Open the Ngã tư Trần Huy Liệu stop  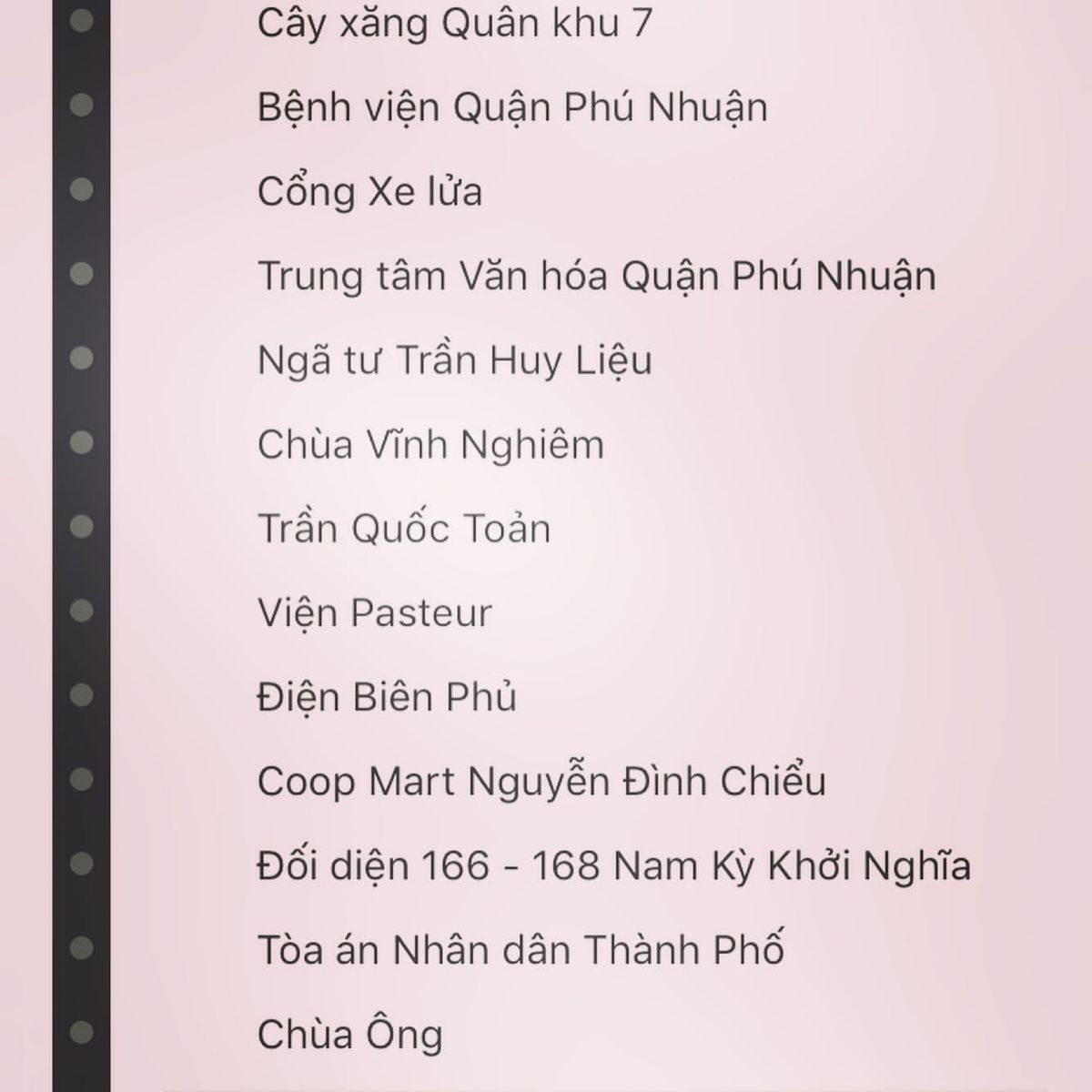pyautogui.click(x=455, y=360)
